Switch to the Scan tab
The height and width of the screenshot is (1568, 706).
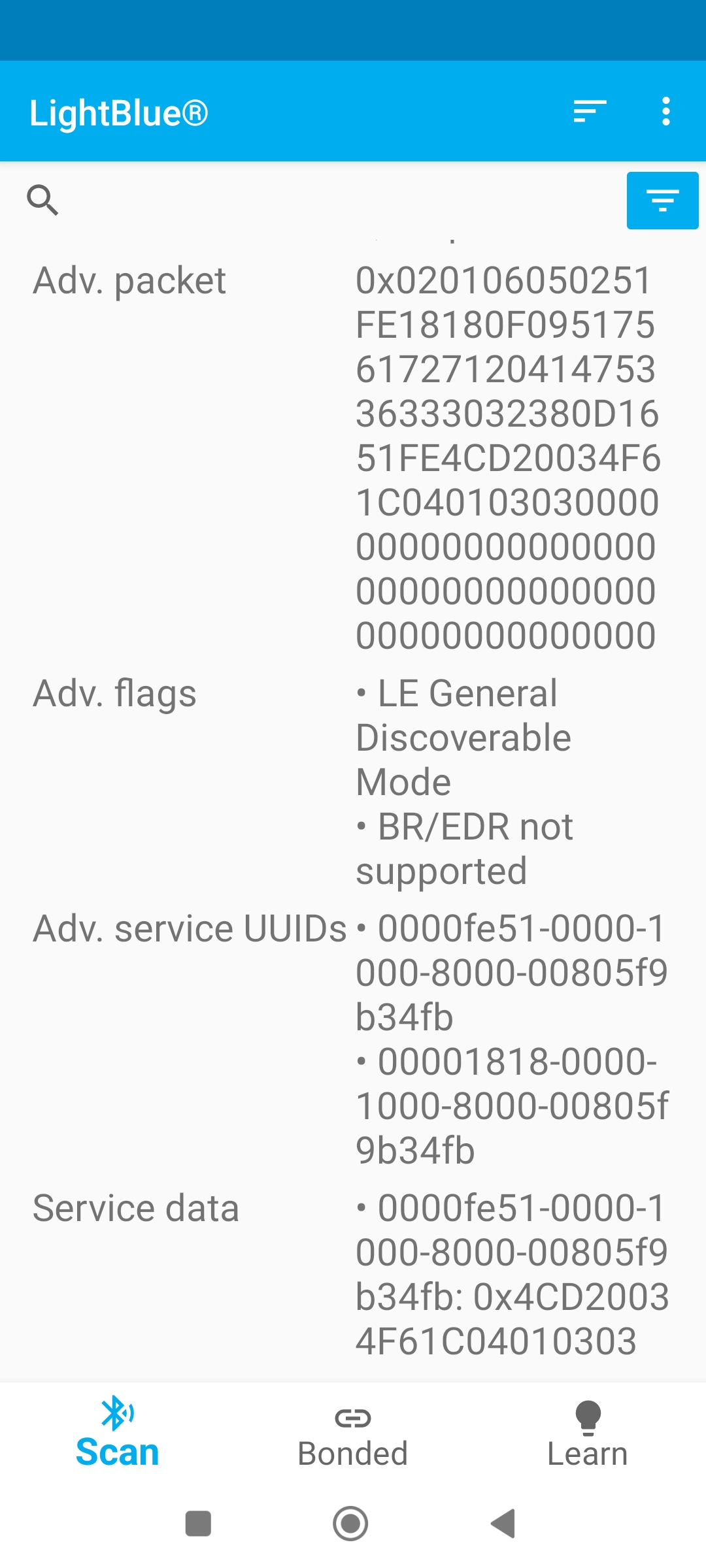click(x=118, y=1435)
